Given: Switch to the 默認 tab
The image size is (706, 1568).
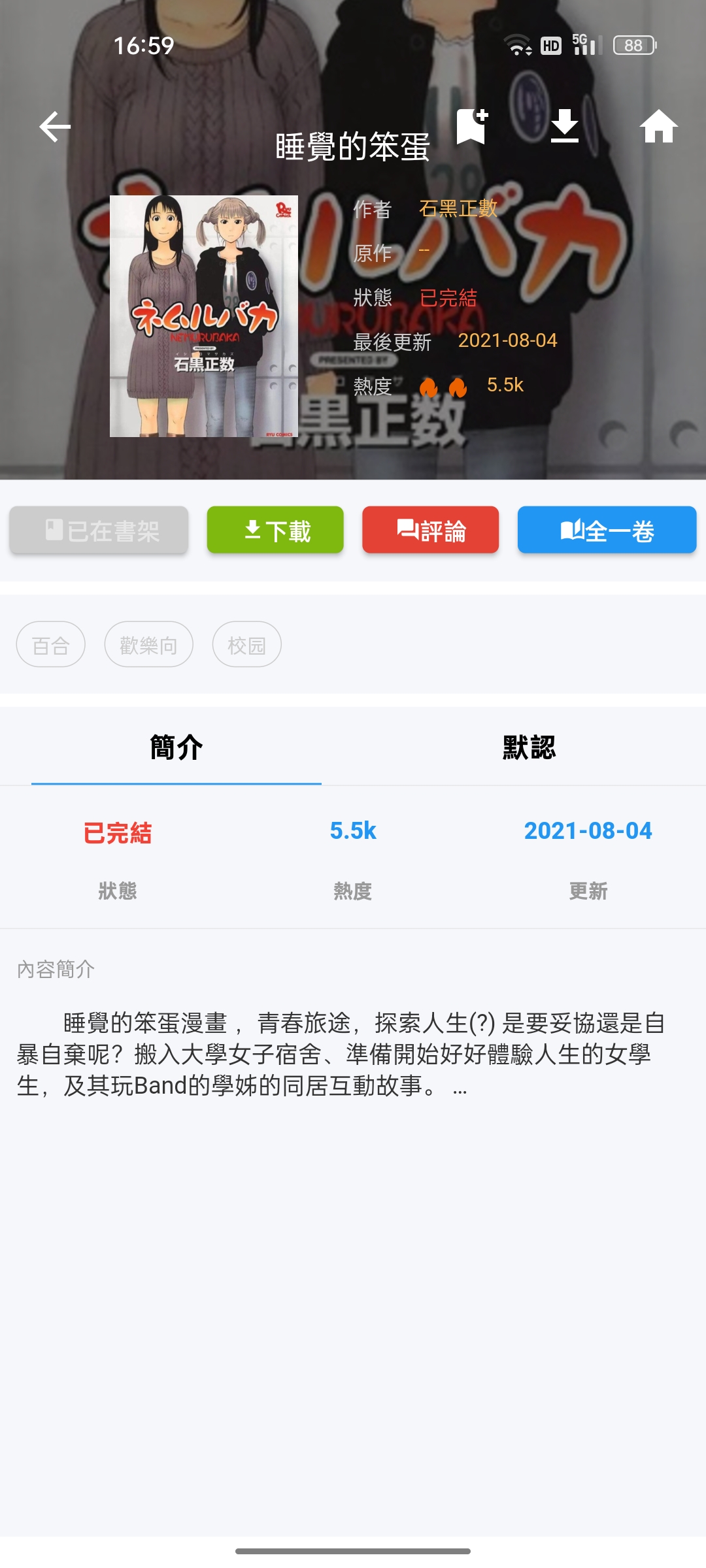Looking at the screenshot, I should pos(529,747).
